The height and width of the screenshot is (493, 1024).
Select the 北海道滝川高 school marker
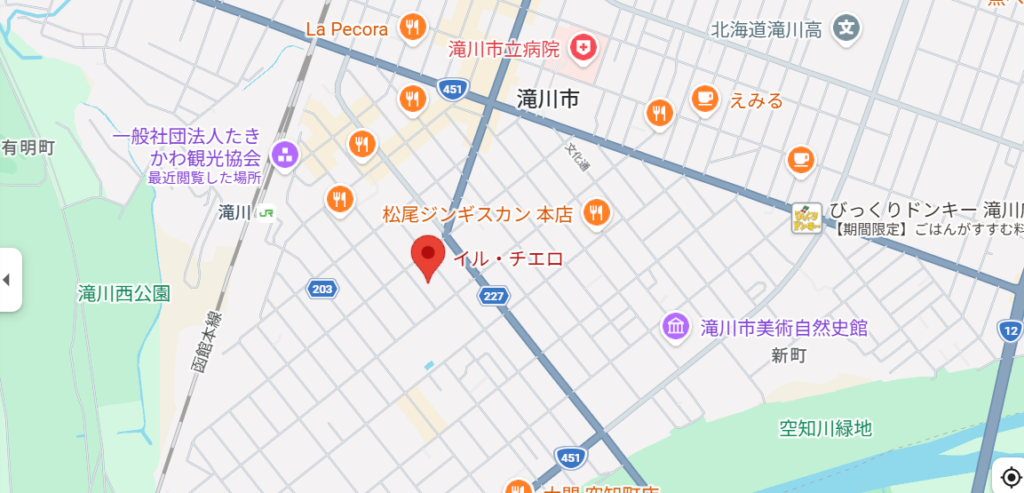(847, 27)
